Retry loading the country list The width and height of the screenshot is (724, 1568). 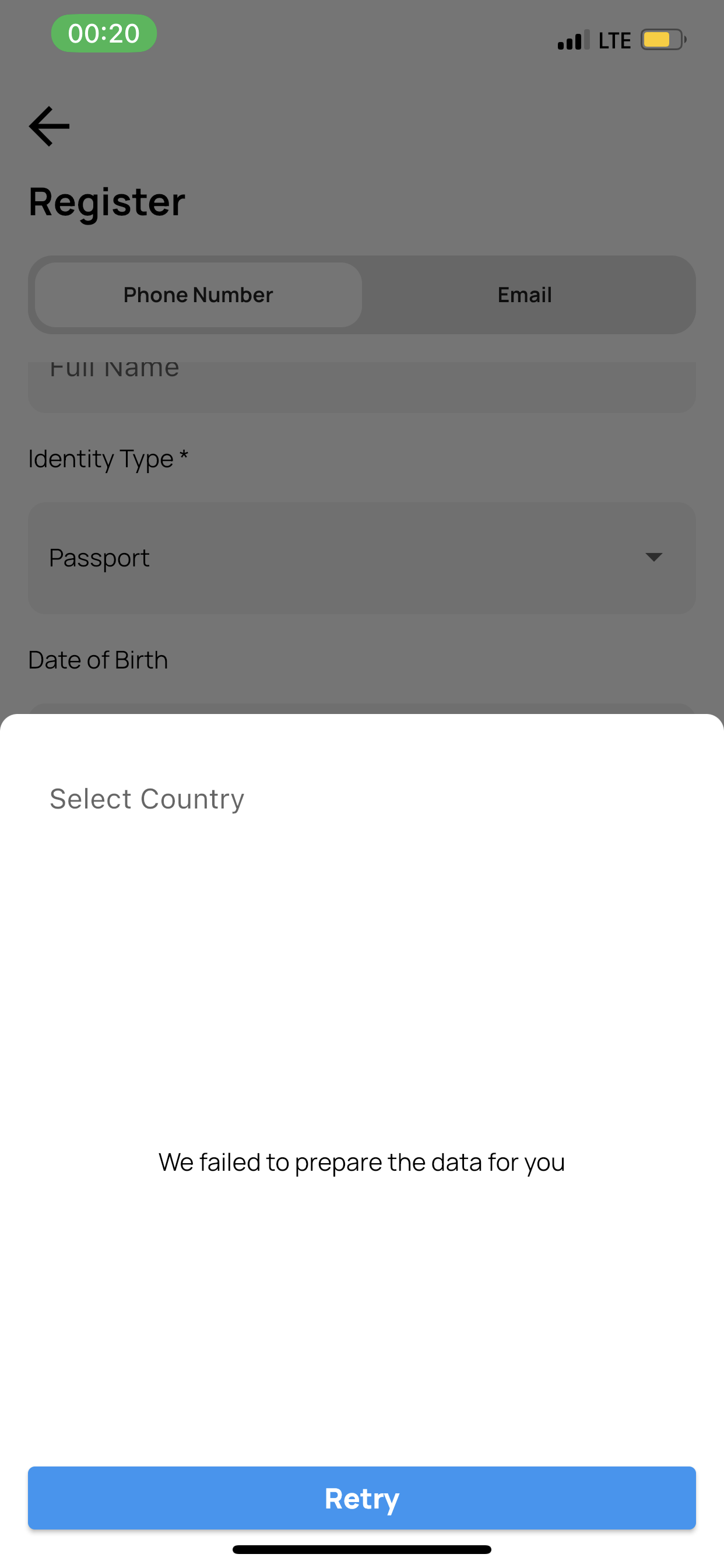click(362, 1497)
